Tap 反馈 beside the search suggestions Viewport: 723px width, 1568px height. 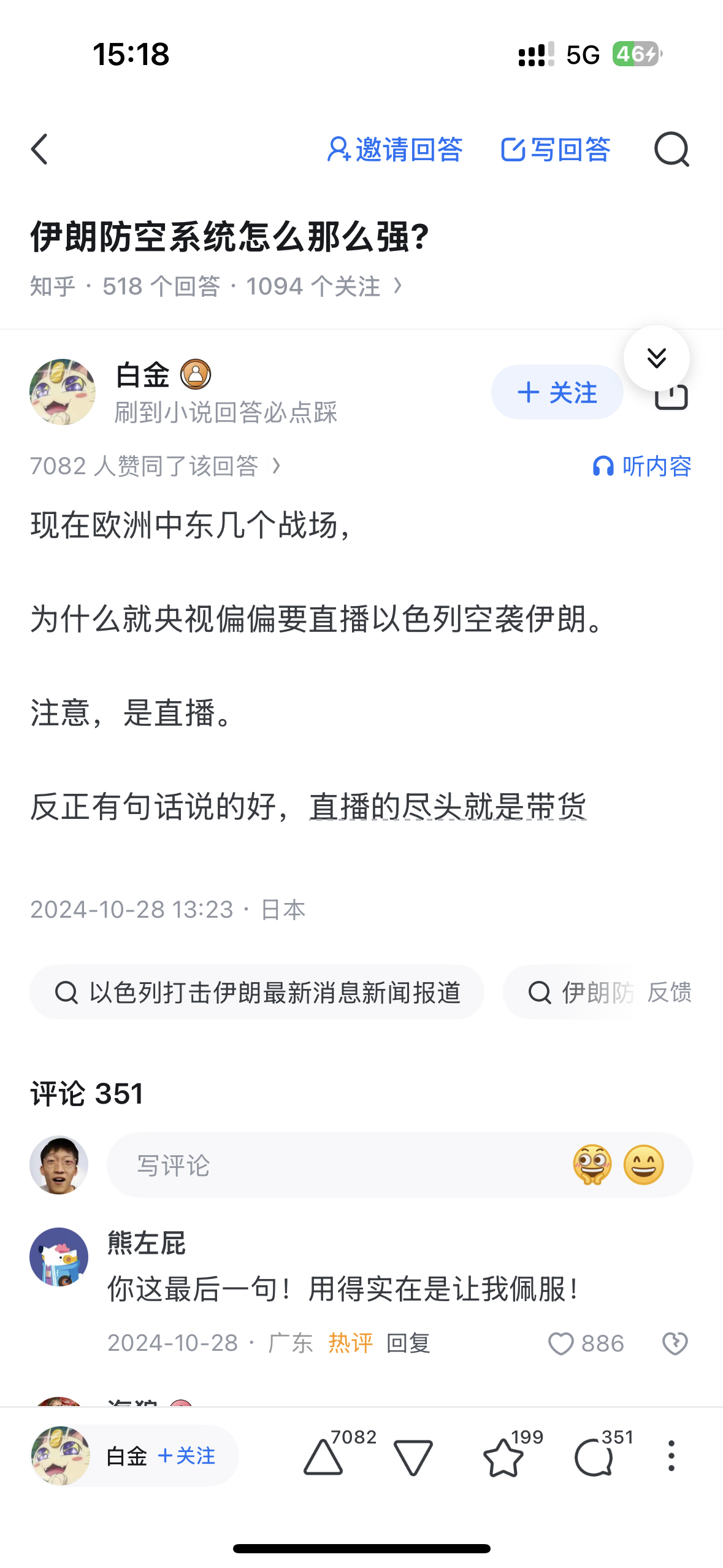coord(670,992)
